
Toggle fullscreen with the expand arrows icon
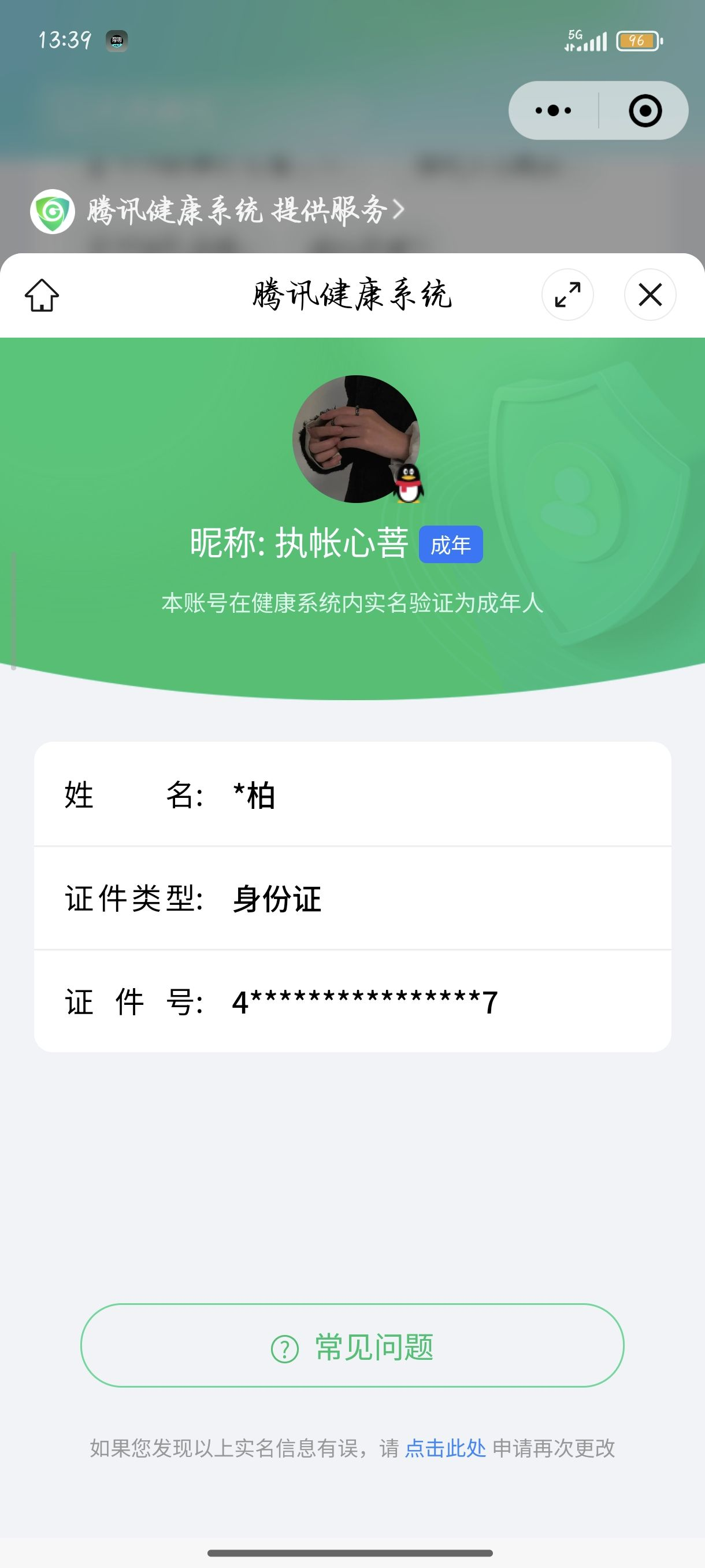click(x=567, y=294)
